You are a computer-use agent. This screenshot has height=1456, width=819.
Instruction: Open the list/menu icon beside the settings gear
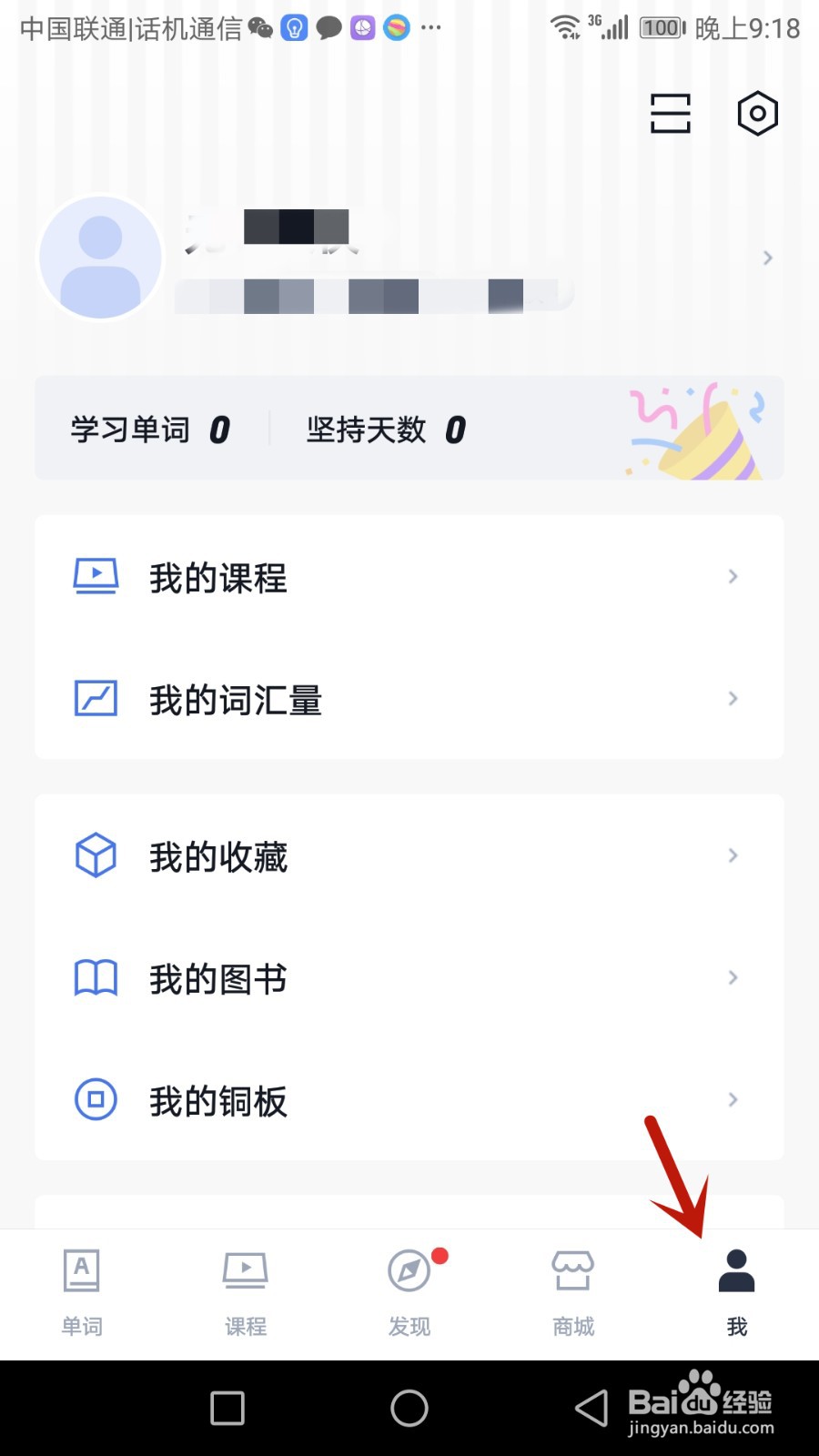coord(670,113)
